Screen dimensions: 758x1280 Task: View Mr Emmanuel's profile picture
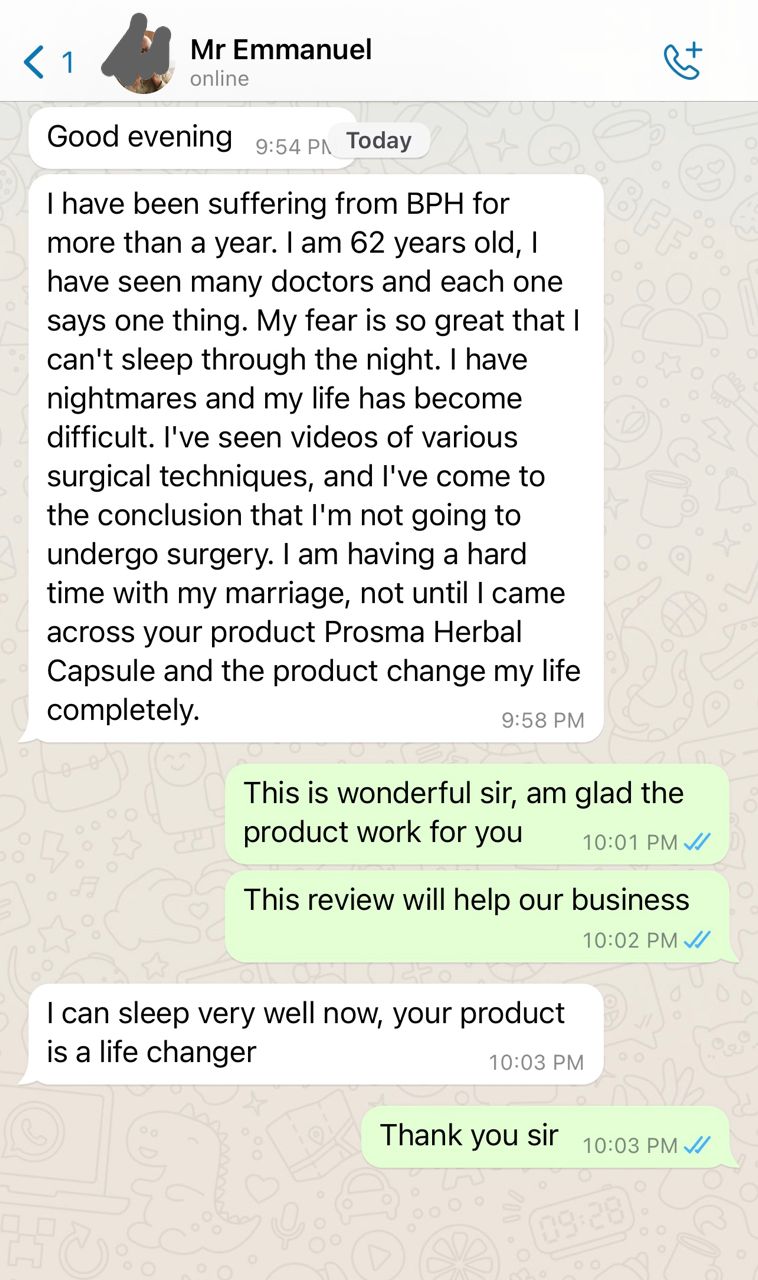tap(140, 58)
